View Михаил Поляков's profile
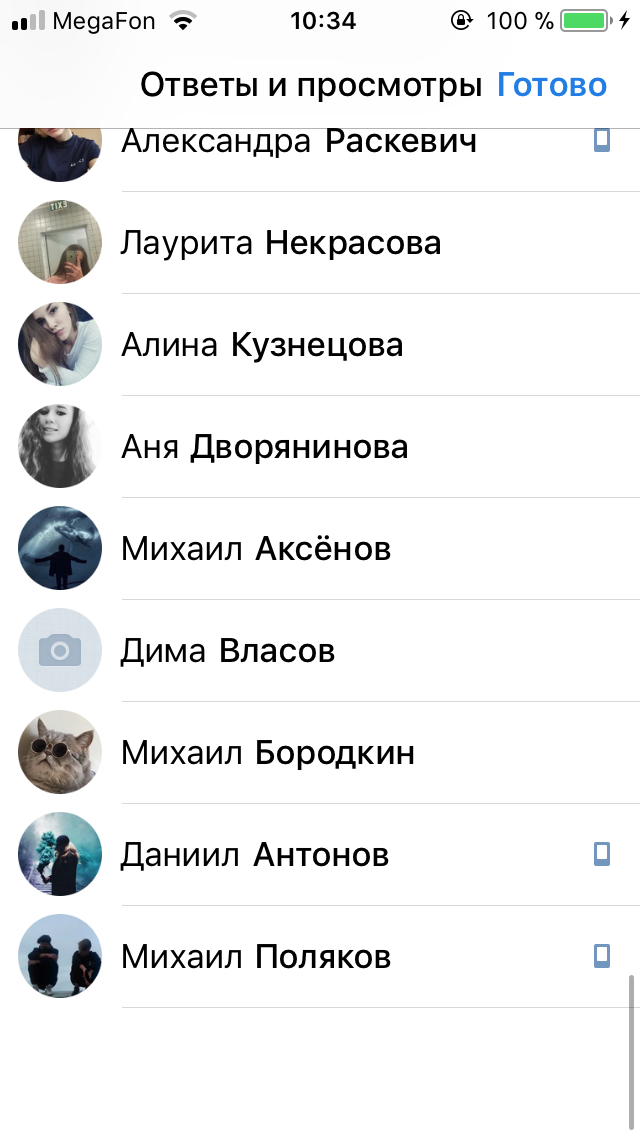Image resolution: width=640 pixels, height=1136 pixels. pos(320,958)
